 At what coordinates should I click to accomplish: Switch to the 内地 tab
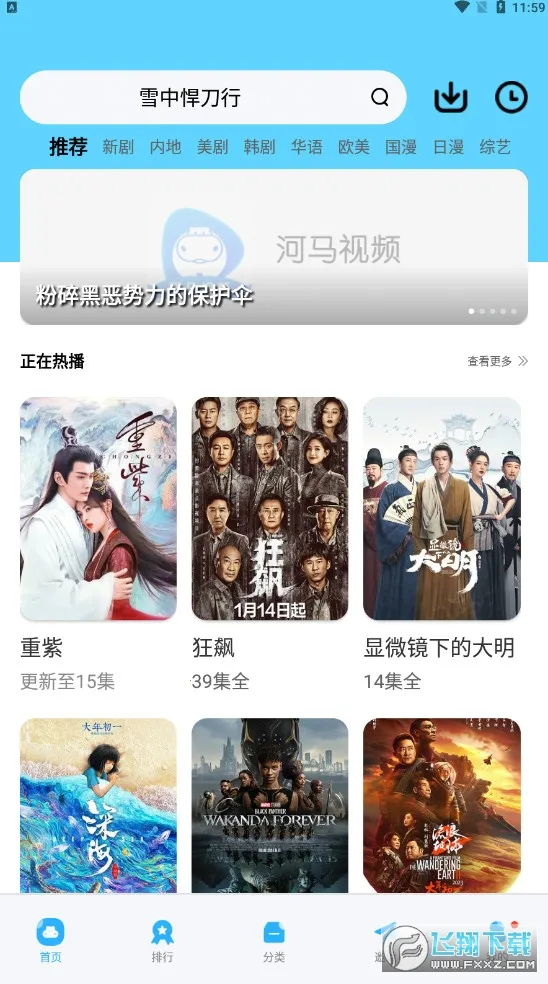coord(165,147)
